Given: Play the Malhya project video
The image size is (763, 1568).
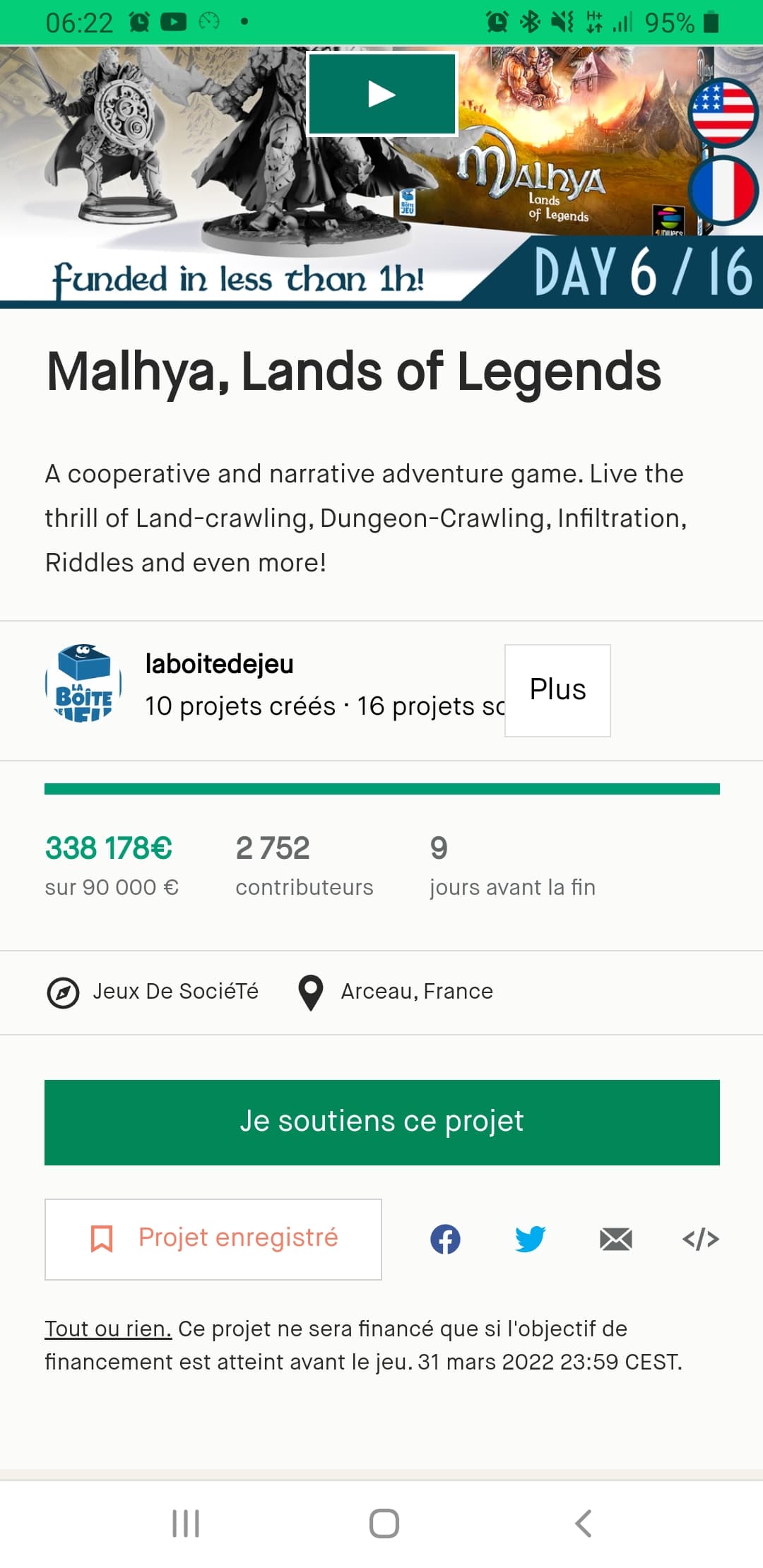Looking at the screenshot, I should tap(382, 94).
